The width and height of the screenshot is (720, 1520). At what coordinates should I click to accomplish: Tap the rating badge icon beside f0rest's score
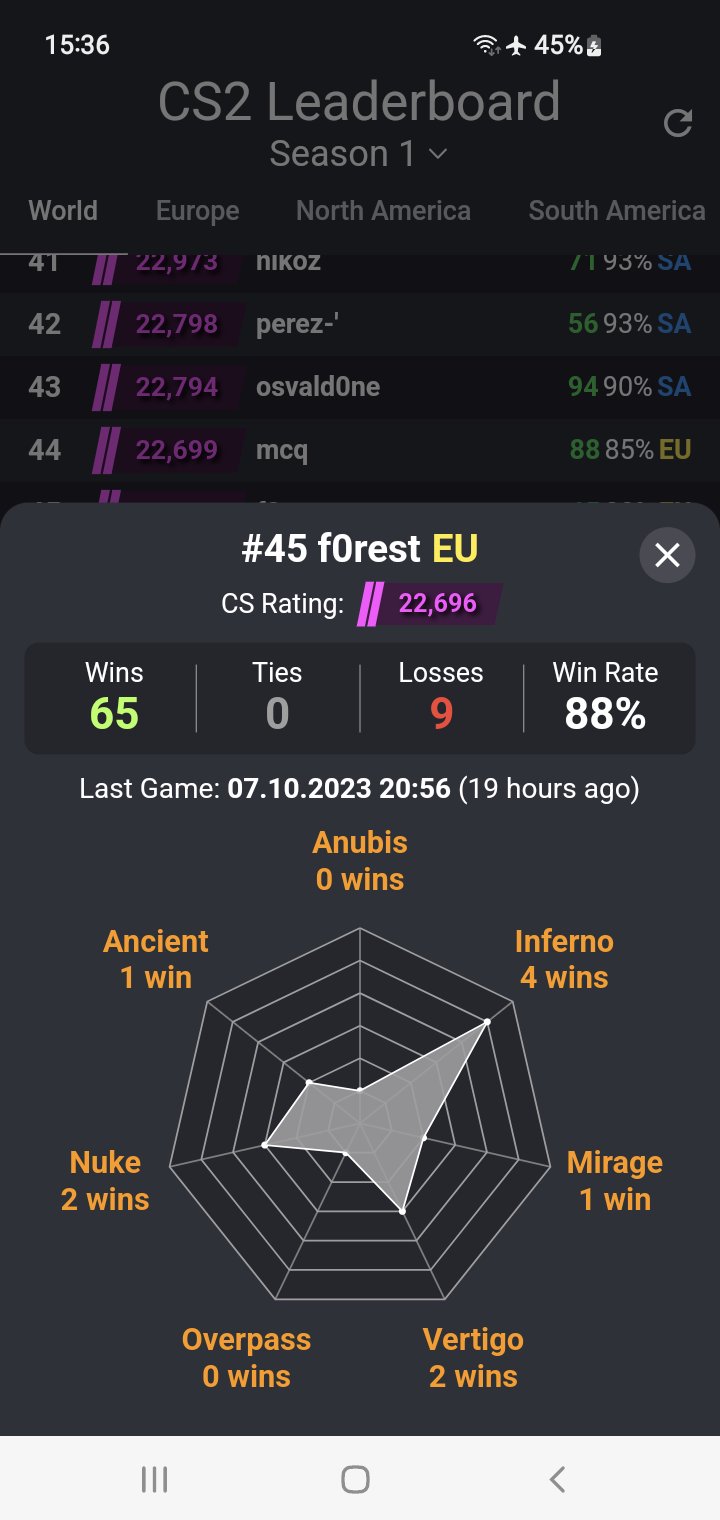pos(371,603)
